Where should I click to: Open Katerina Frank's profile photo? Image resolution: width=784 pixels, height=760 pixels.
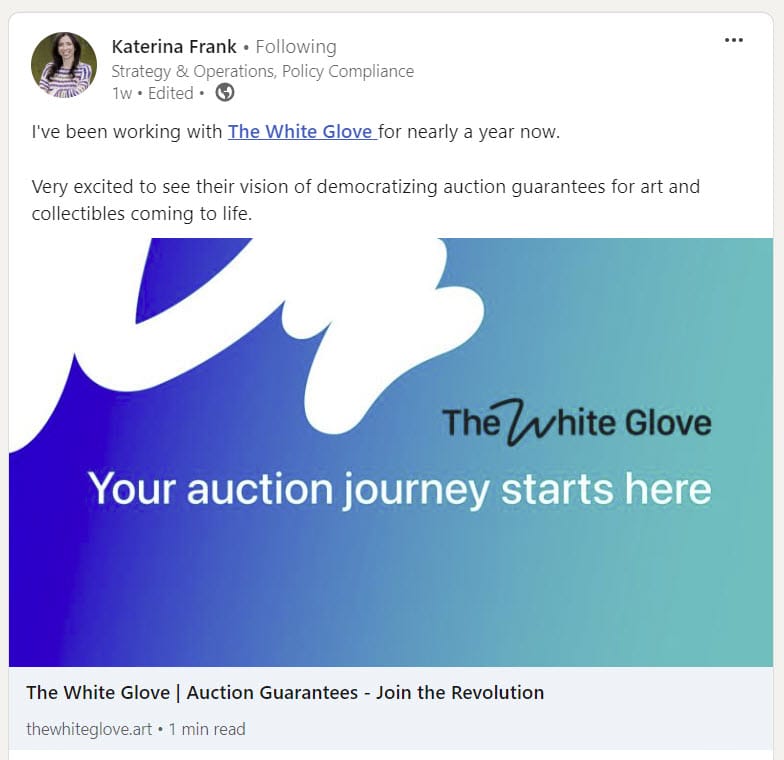[64, 65]
